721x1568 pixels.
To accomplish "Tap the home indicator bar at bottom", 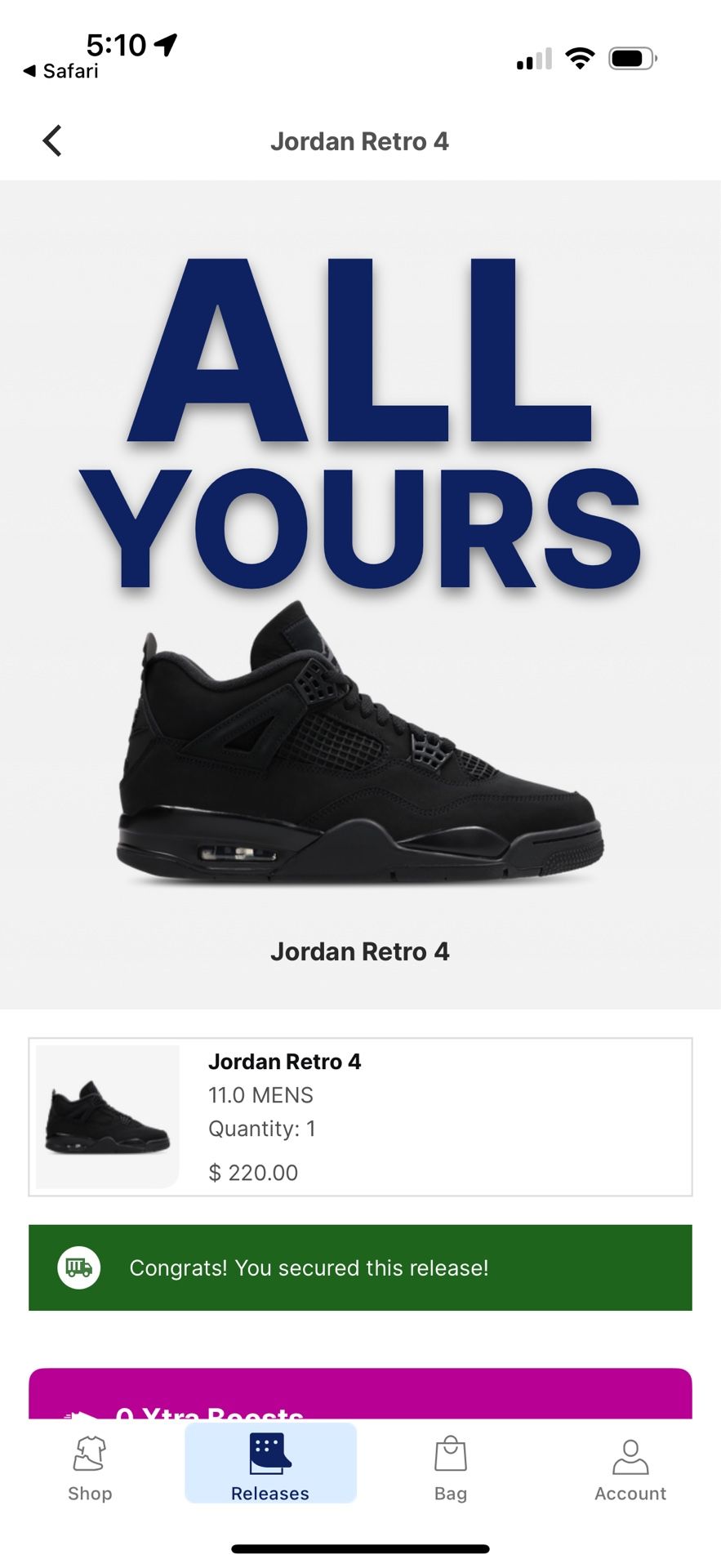I will tap(360, 1548).
